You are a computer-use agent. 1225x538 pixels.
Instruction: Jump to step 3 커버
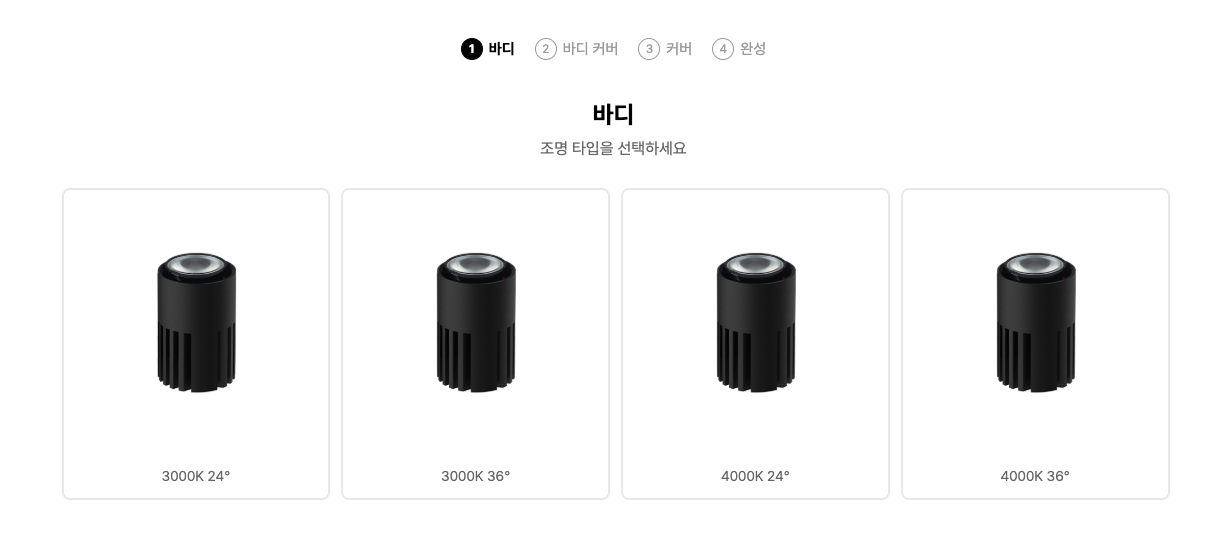pyautogui.click(x=665, y=49)
